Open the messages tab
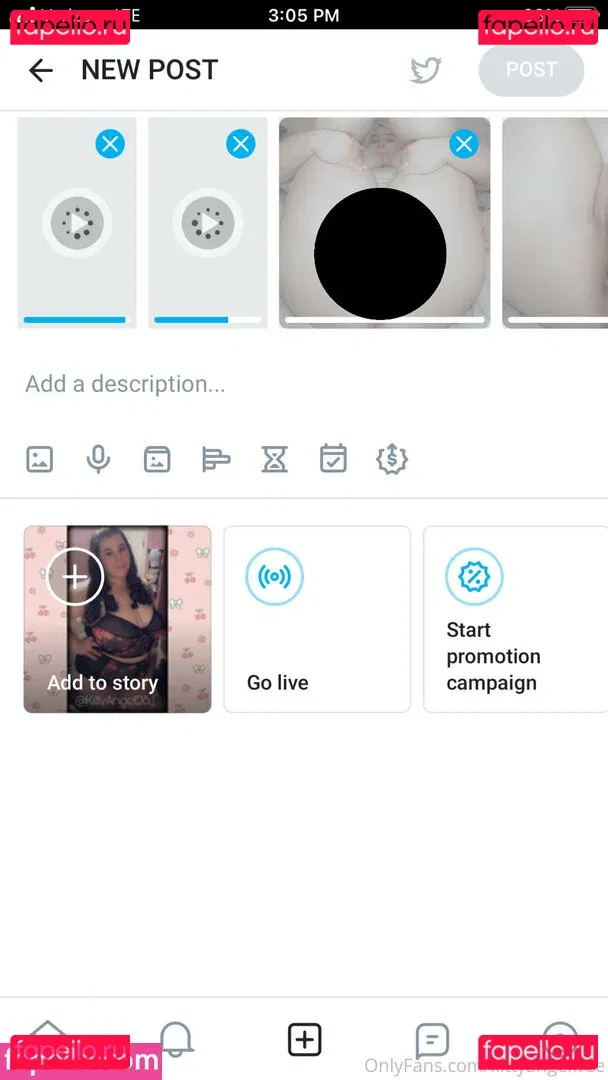The height and width of the screenshot is (1080, 608). click(x=431, y=1040)
